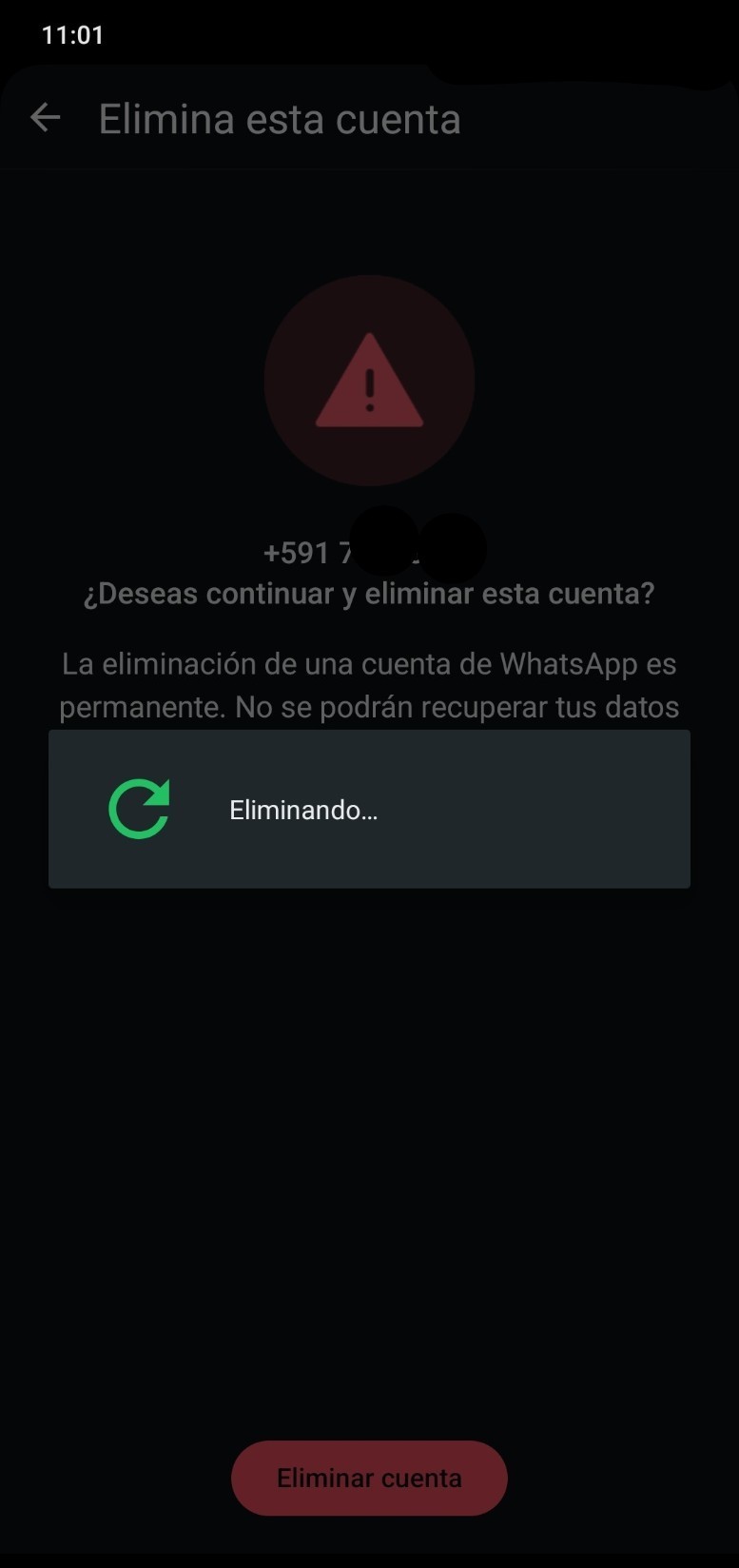739x1568 pixels.
Task: Go back from Elimina esta cuenta
Action: coord(45,119)
